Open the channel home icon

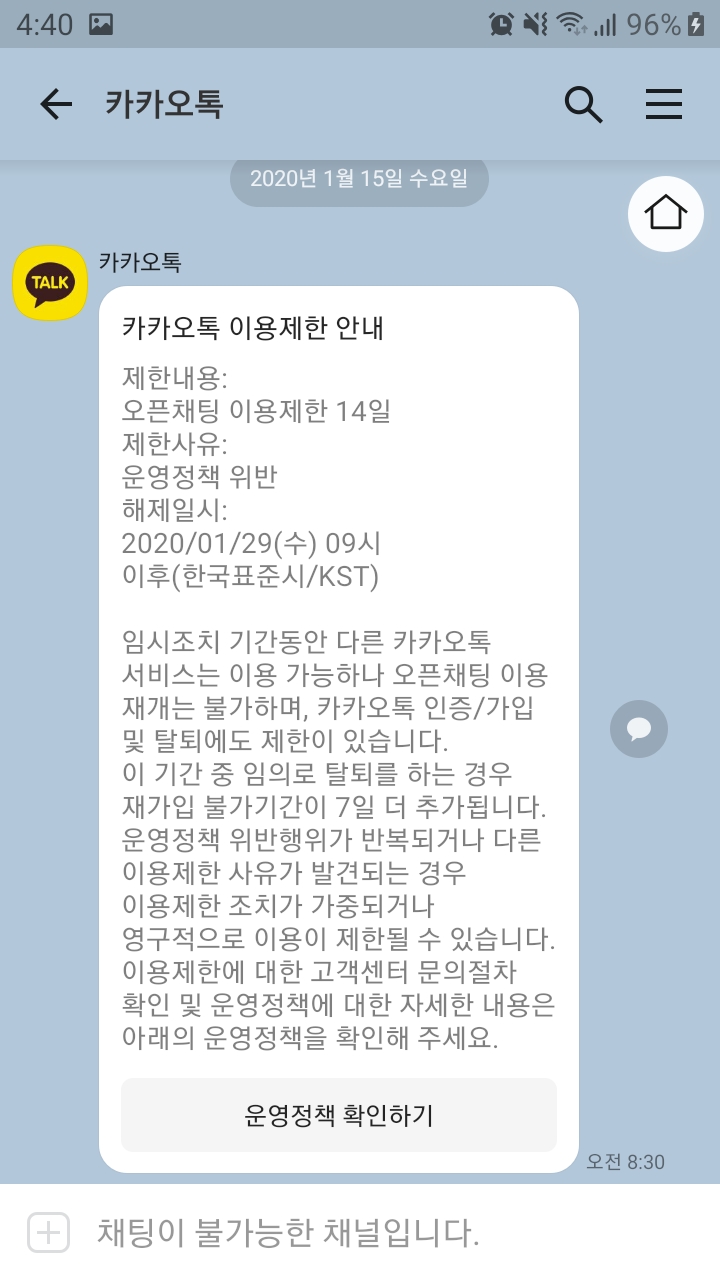click(665, 213)
